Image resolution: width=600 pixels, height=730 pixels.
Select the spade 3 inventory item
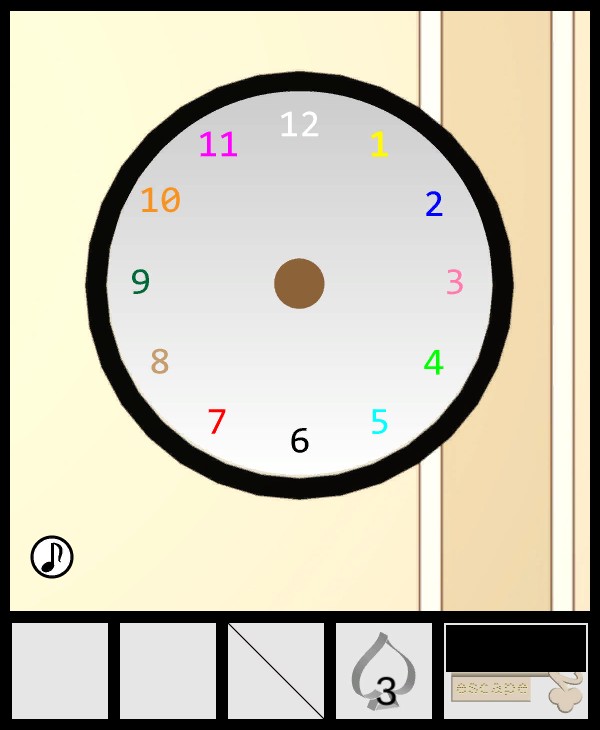pos(384,671)
